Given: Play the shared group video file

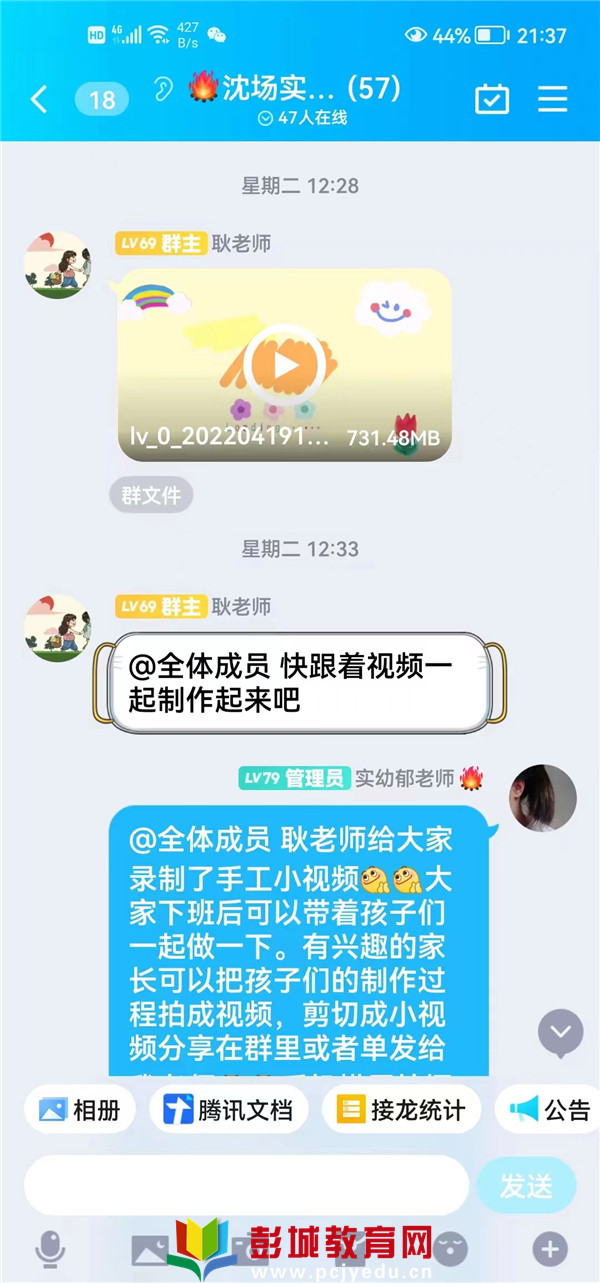Looking at the screenshot, I should 286,365.
